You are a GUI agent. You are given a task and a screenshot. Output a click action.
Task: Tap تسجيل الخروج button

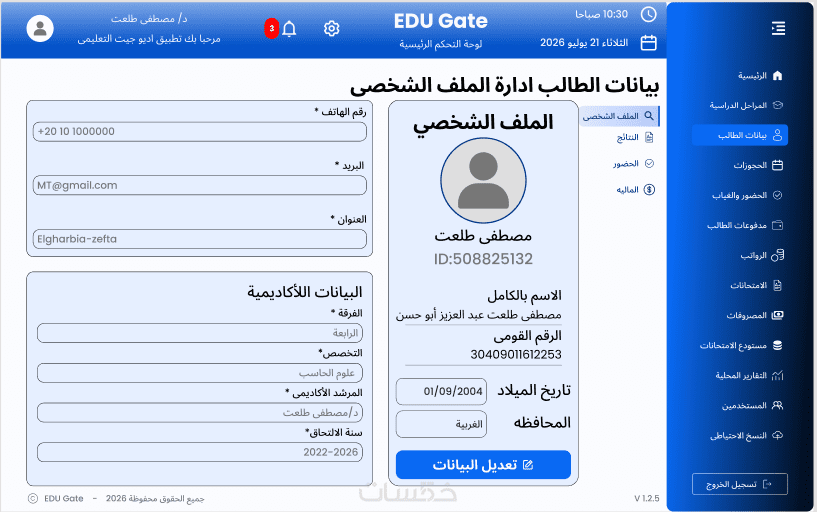click(739, 484)
